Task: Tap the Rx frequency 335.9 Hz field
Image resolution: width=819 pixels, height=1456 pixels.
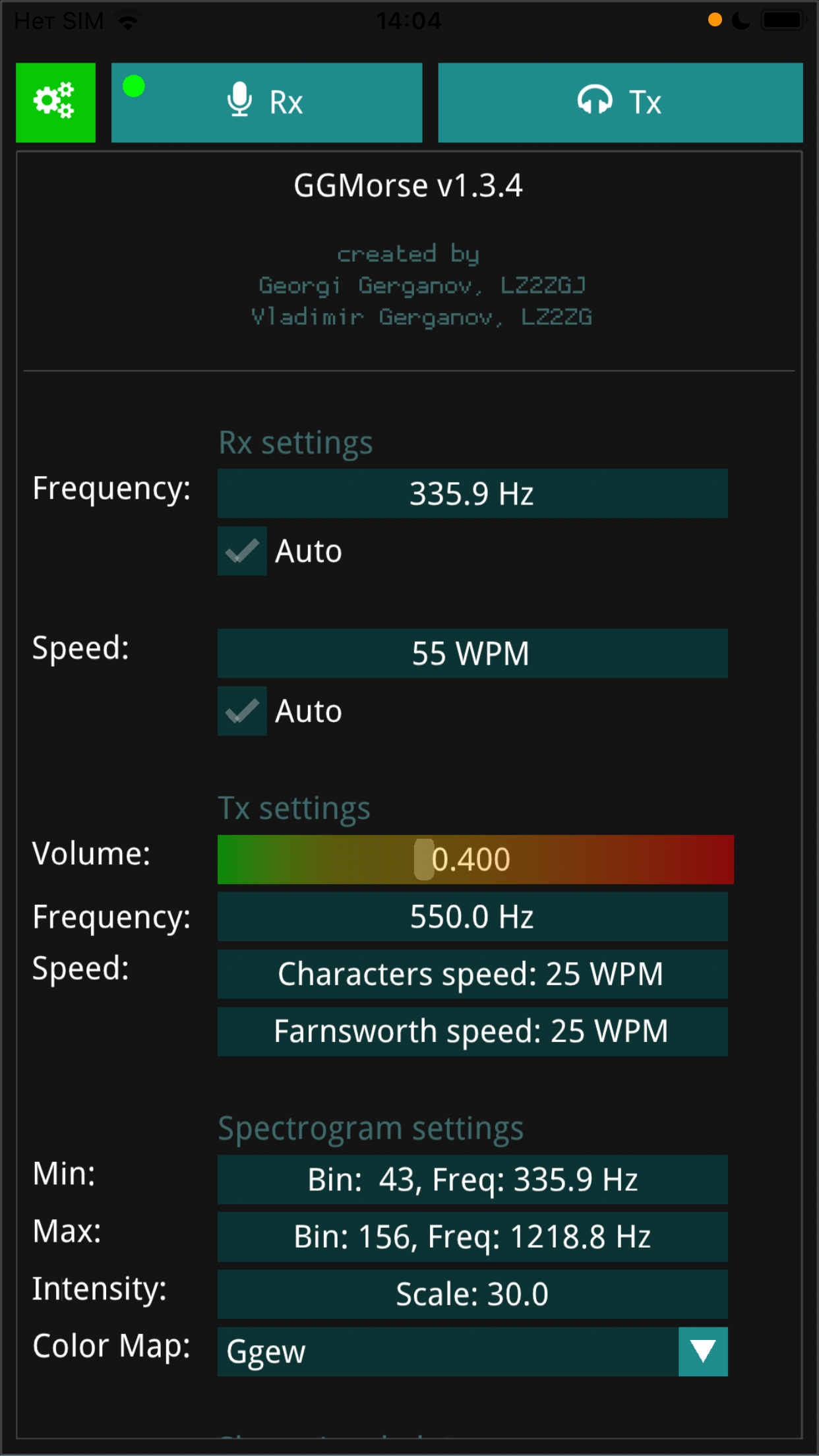Action: tap(472, 493)
